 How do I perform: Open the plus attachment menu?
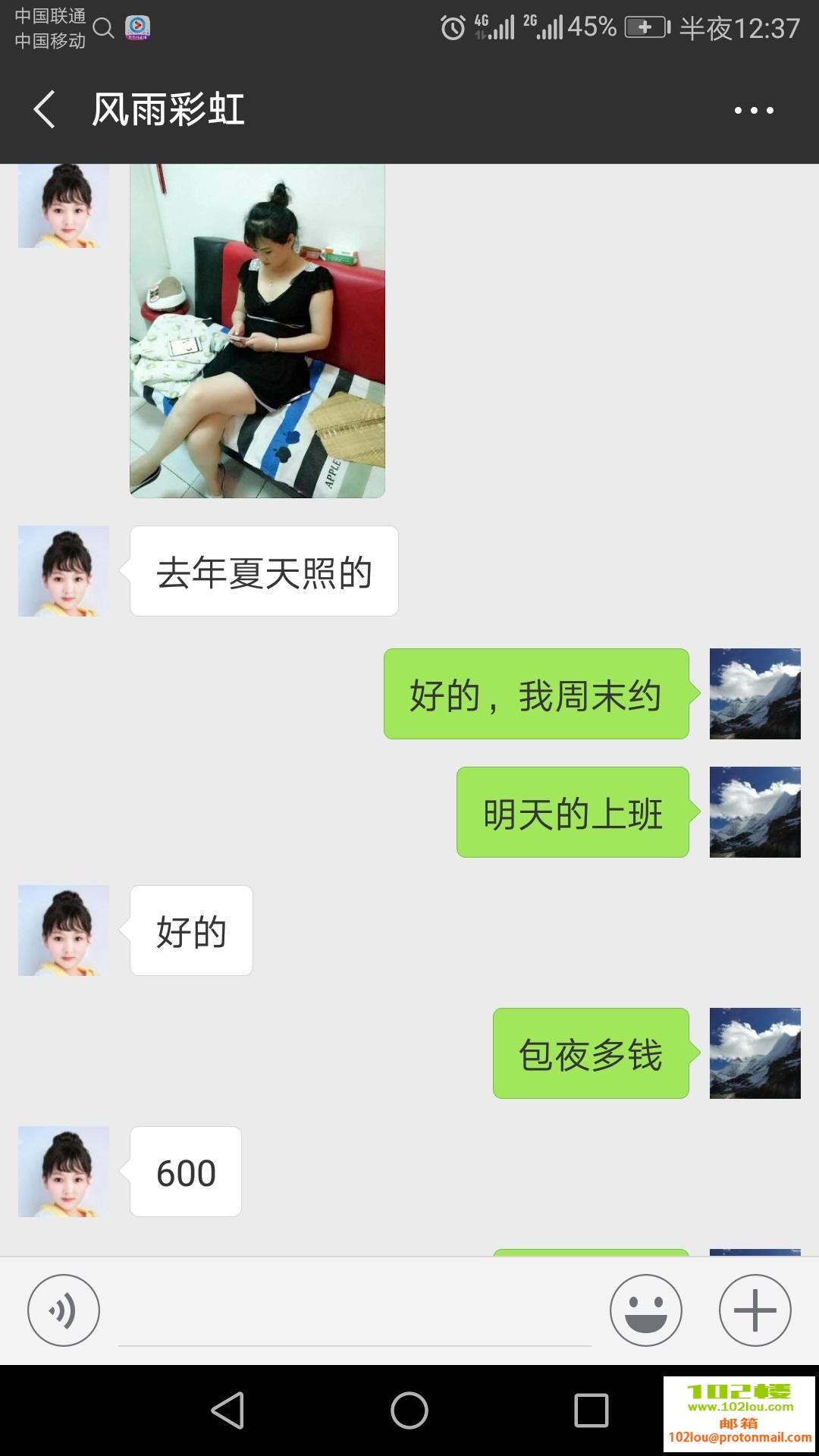click(753, 1309)
